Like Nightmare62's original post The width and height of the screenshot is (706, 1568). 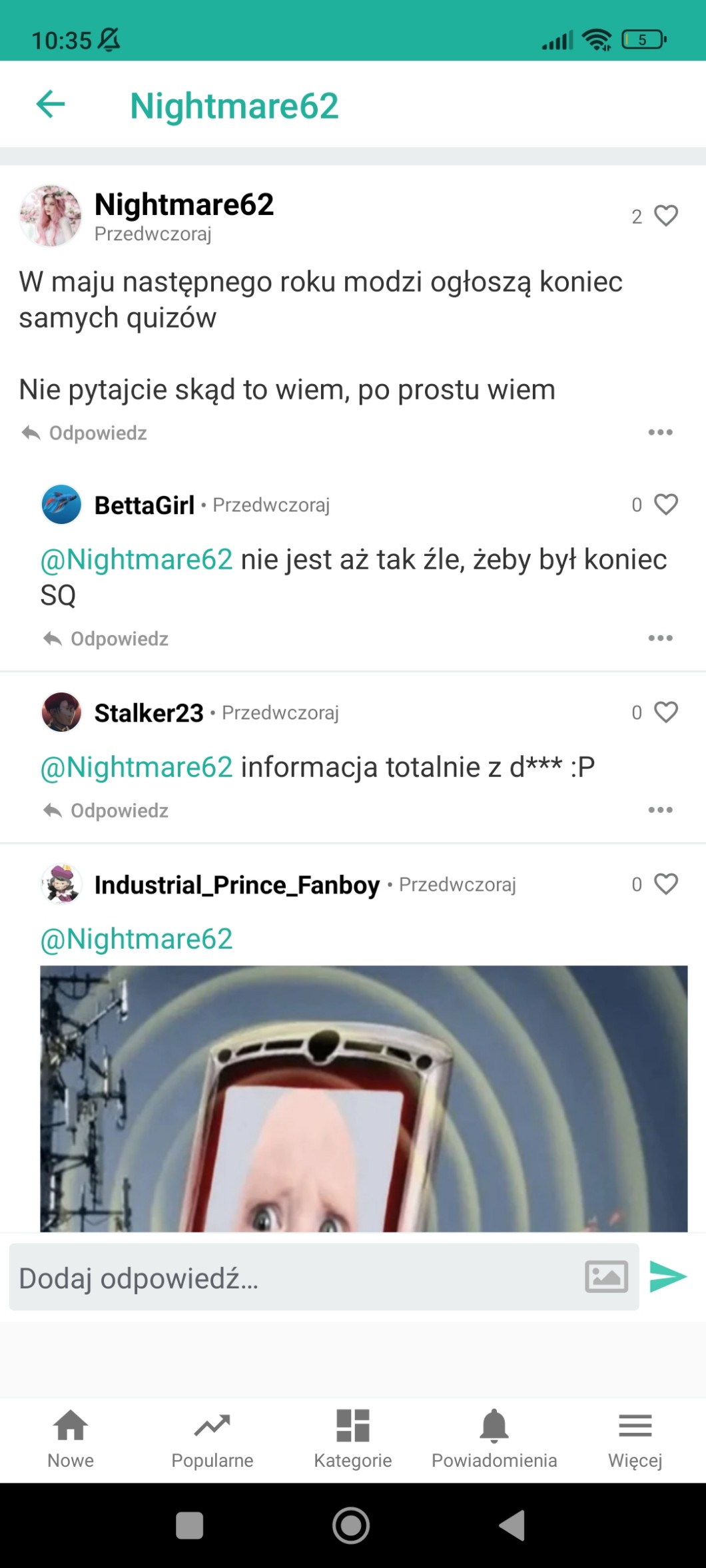pyautogui.click(x=665, y=216)
